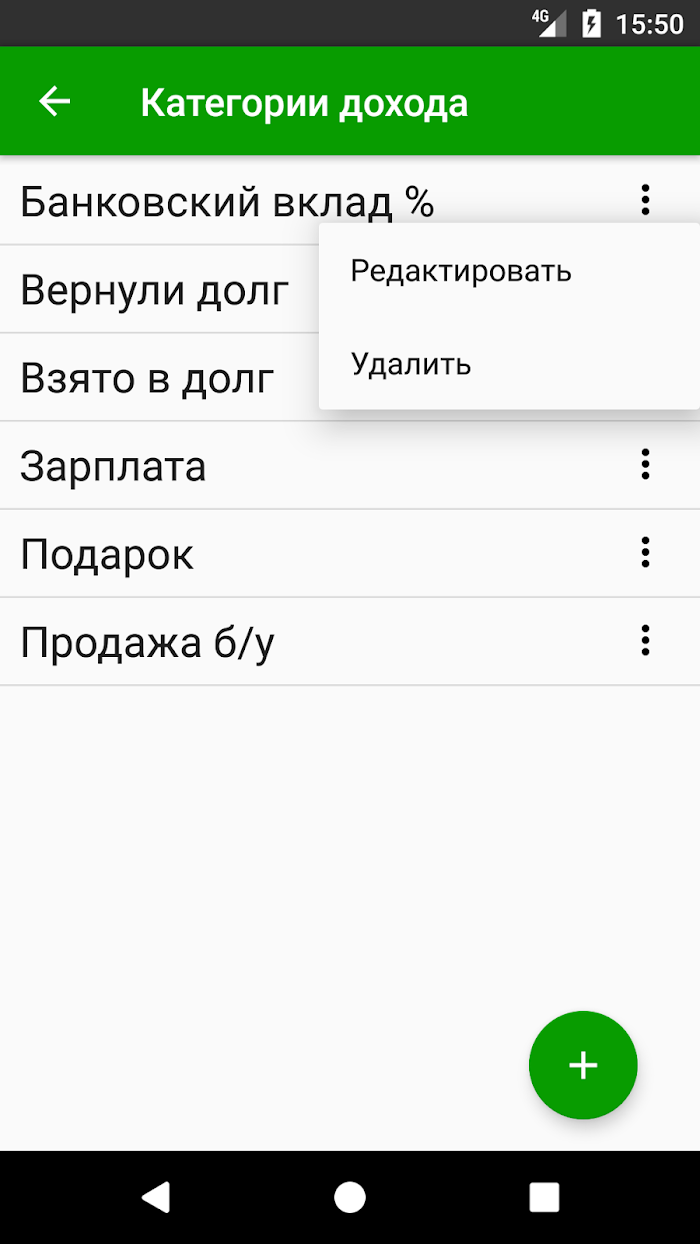The width and height of the screenshot is (700, 1244).
Task: Select Редактировать in the popup menu
Action: pos(509,270)
